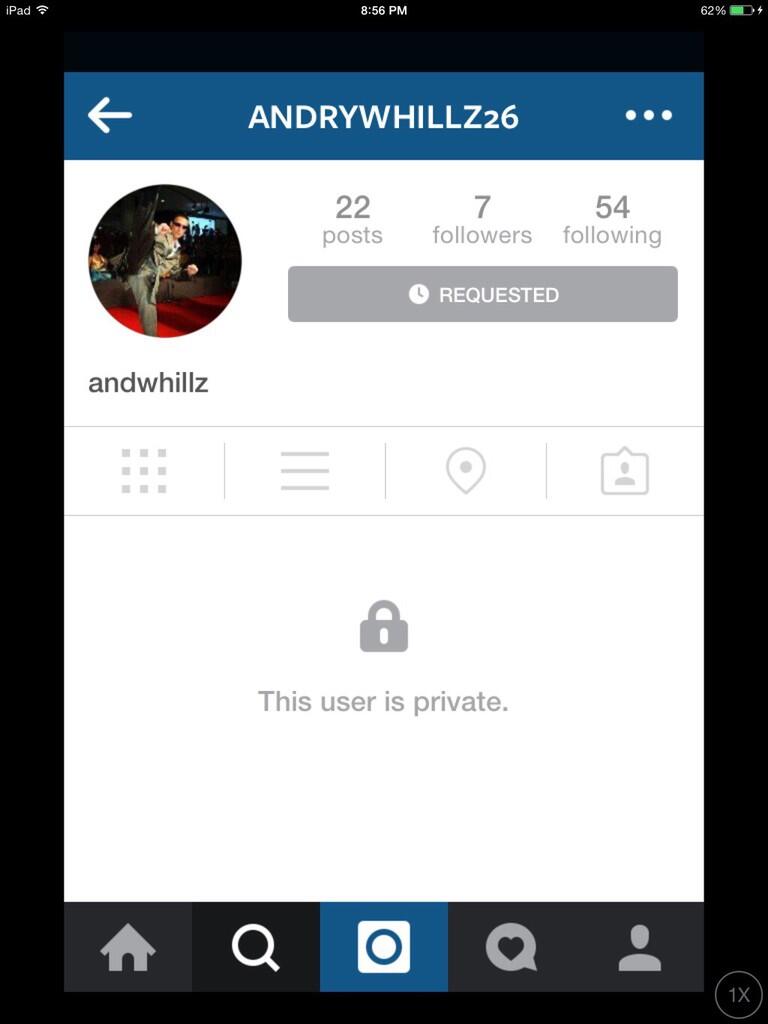Open the photo map location tab

pos(466,471)
